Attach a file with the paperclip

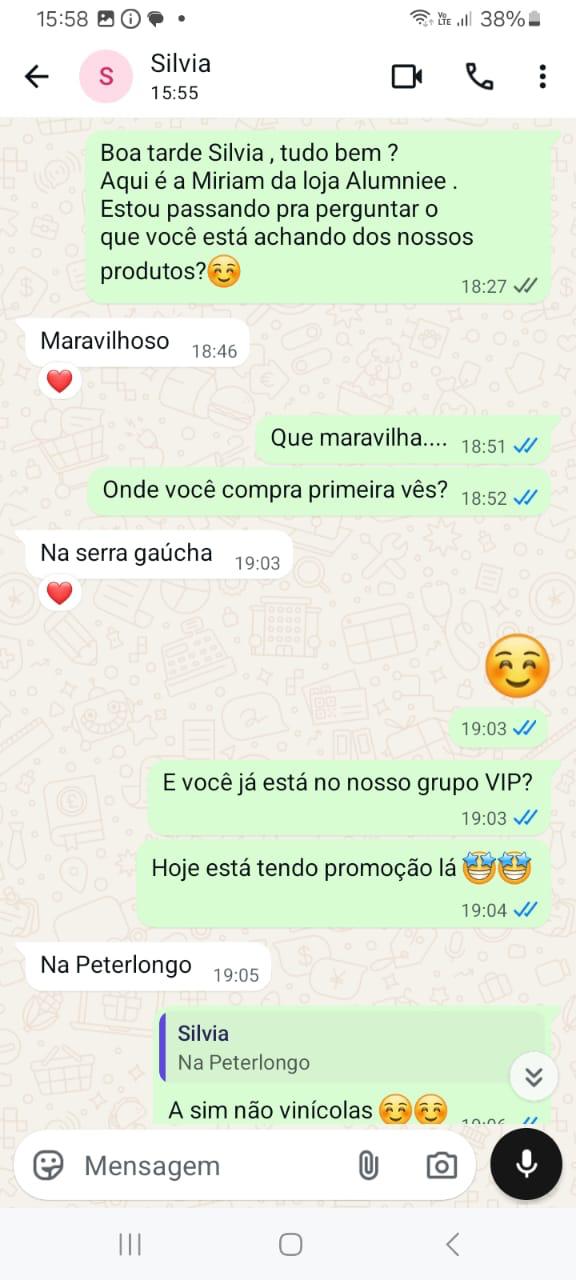[x=369, y=1165]
